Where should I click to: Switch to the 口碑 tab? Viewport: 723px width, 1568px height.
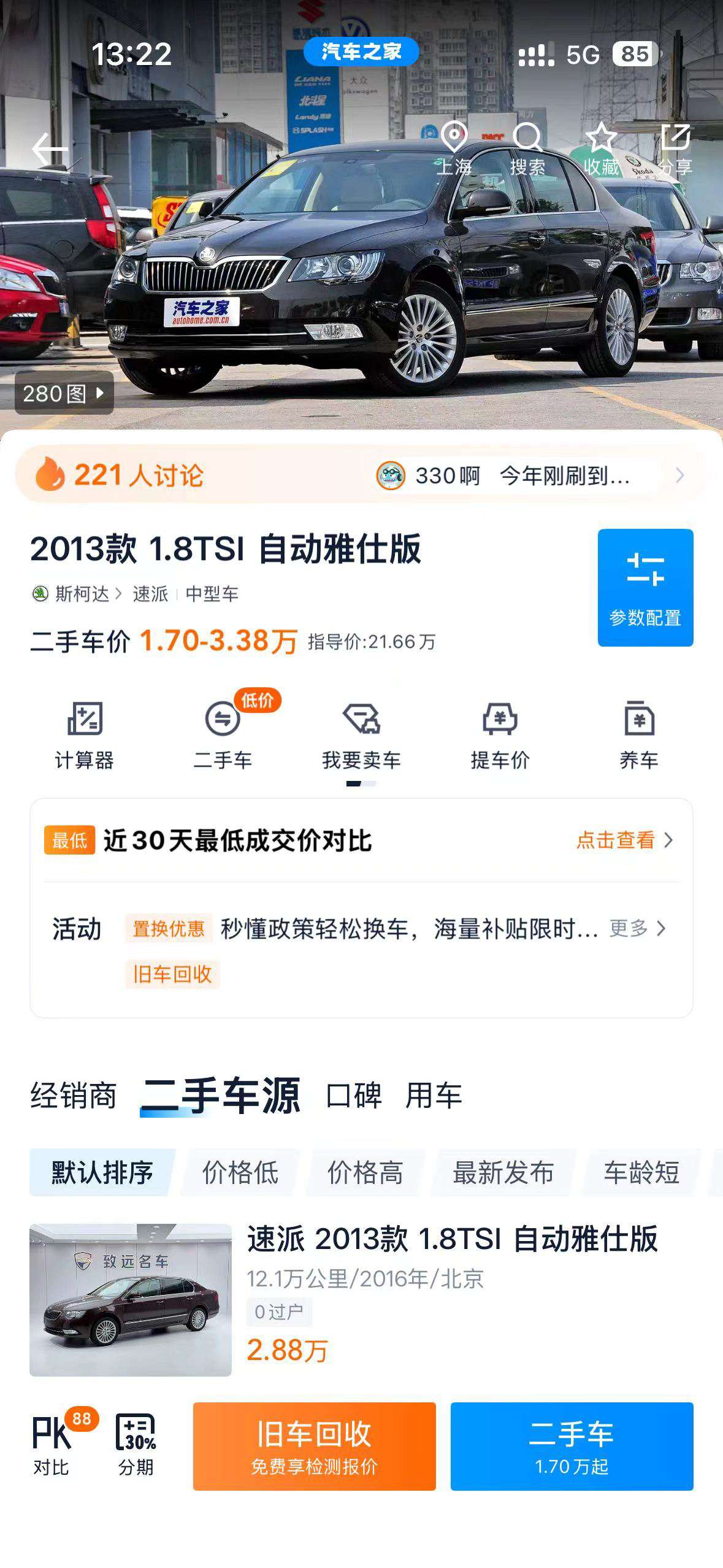[x=354, y=1095]
